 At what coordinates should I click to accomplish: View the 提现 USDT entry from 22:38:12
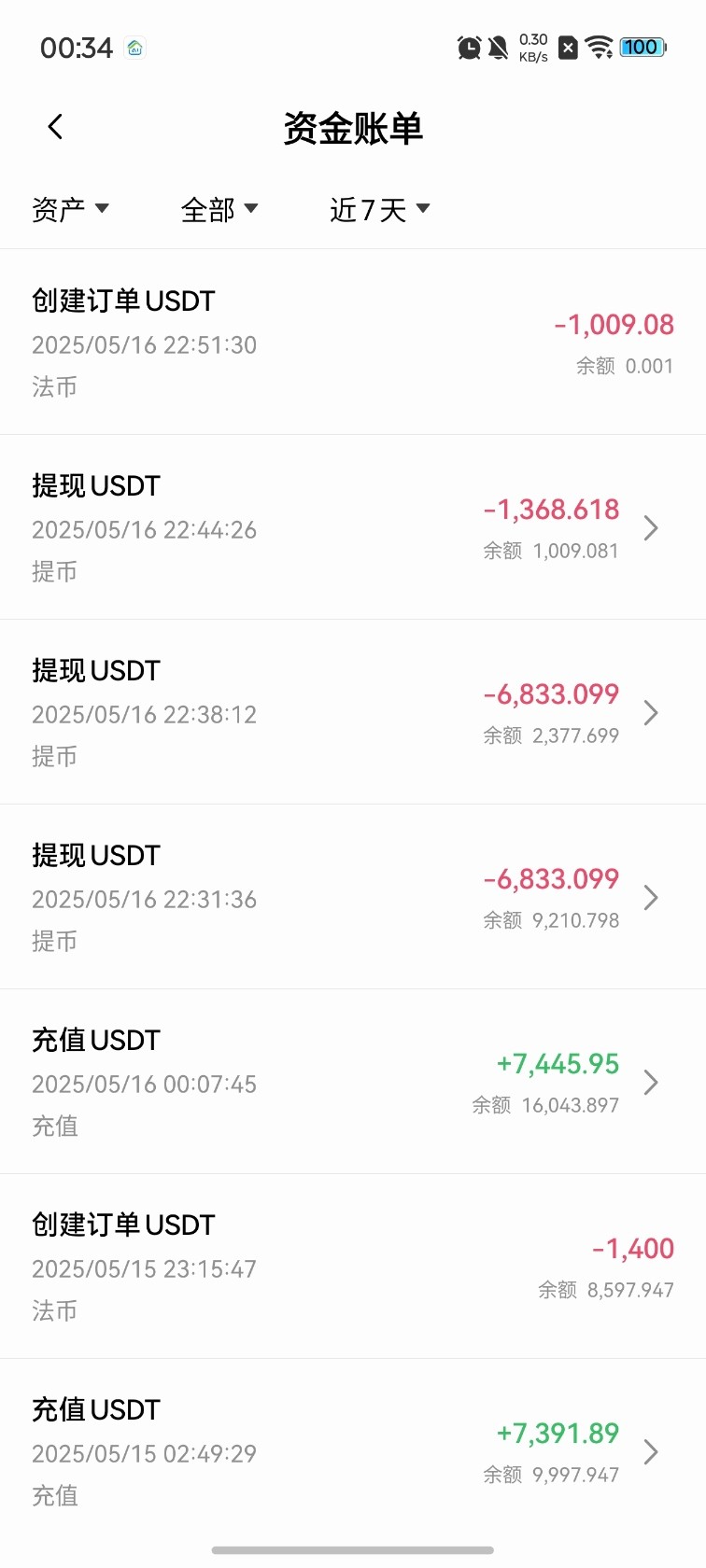coord(353,712)
